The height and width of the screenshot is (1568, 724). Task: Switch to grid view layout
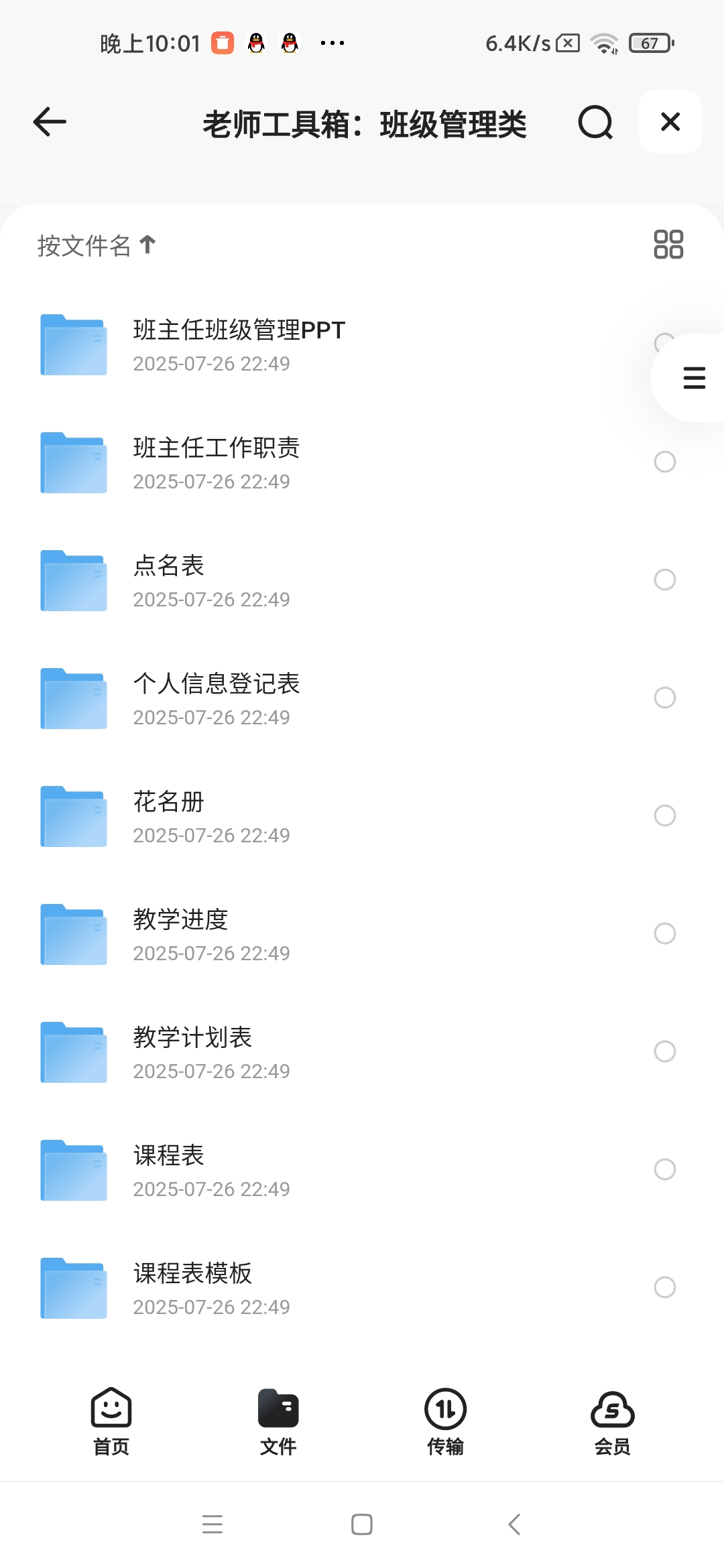[x=669, y=244]
